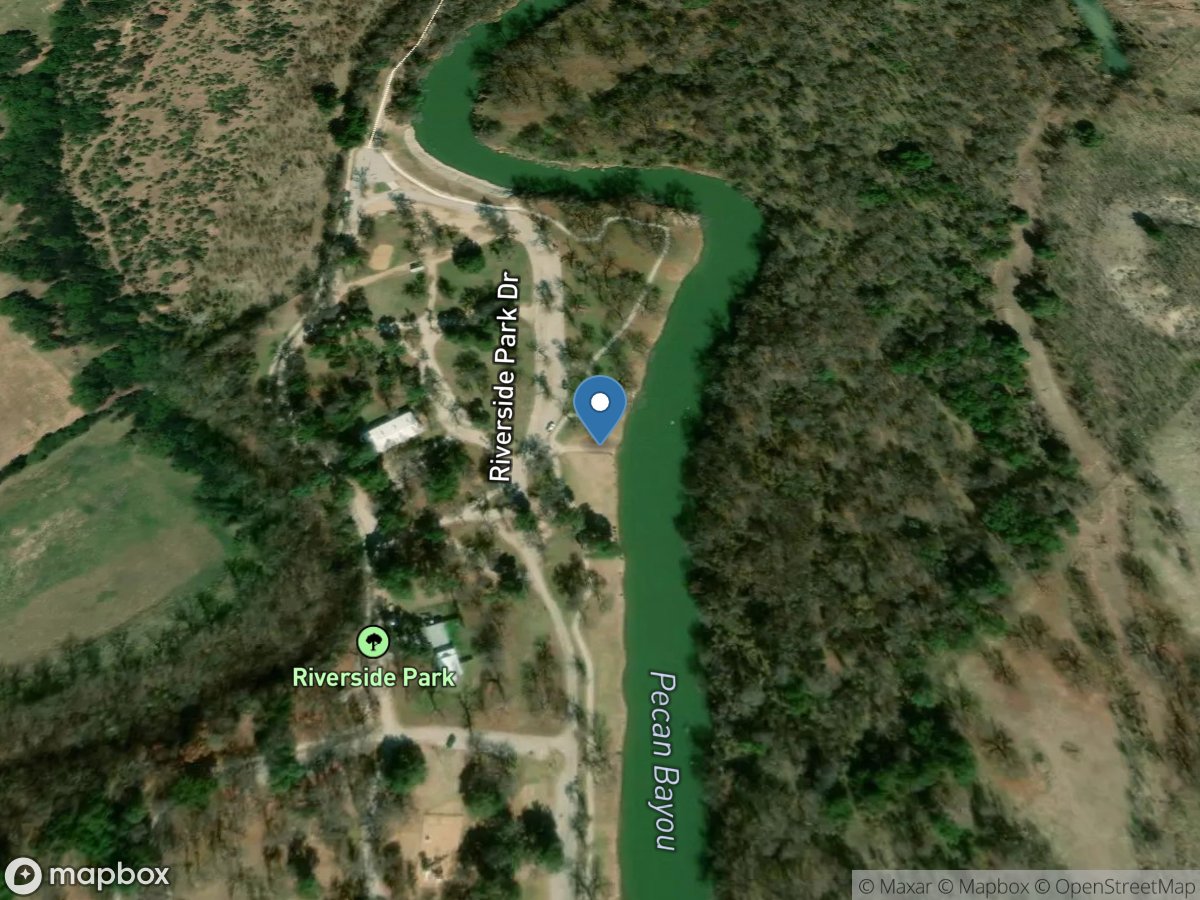This screenshot has height=900, width=1200.
Task: Open the Riverside Park point of interest
Action: 373,642
